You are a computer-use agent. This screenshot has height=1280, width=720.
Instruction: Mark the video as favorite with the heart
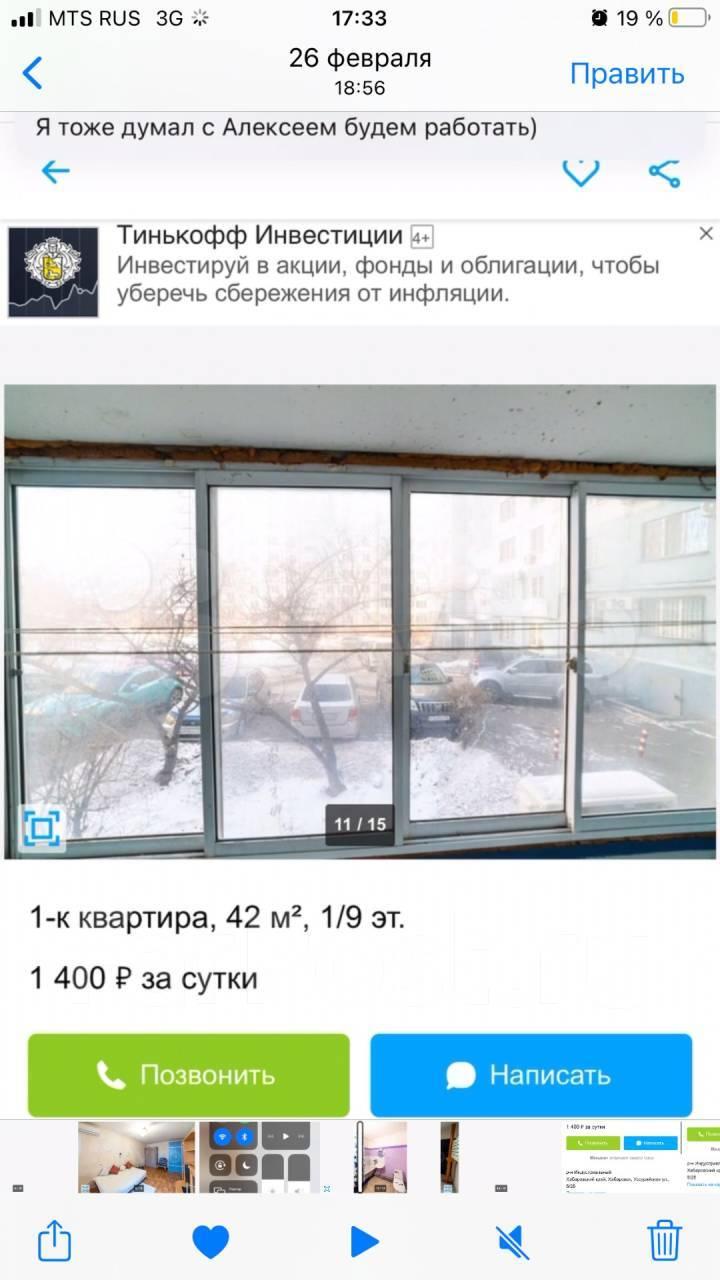(211, 1242)
